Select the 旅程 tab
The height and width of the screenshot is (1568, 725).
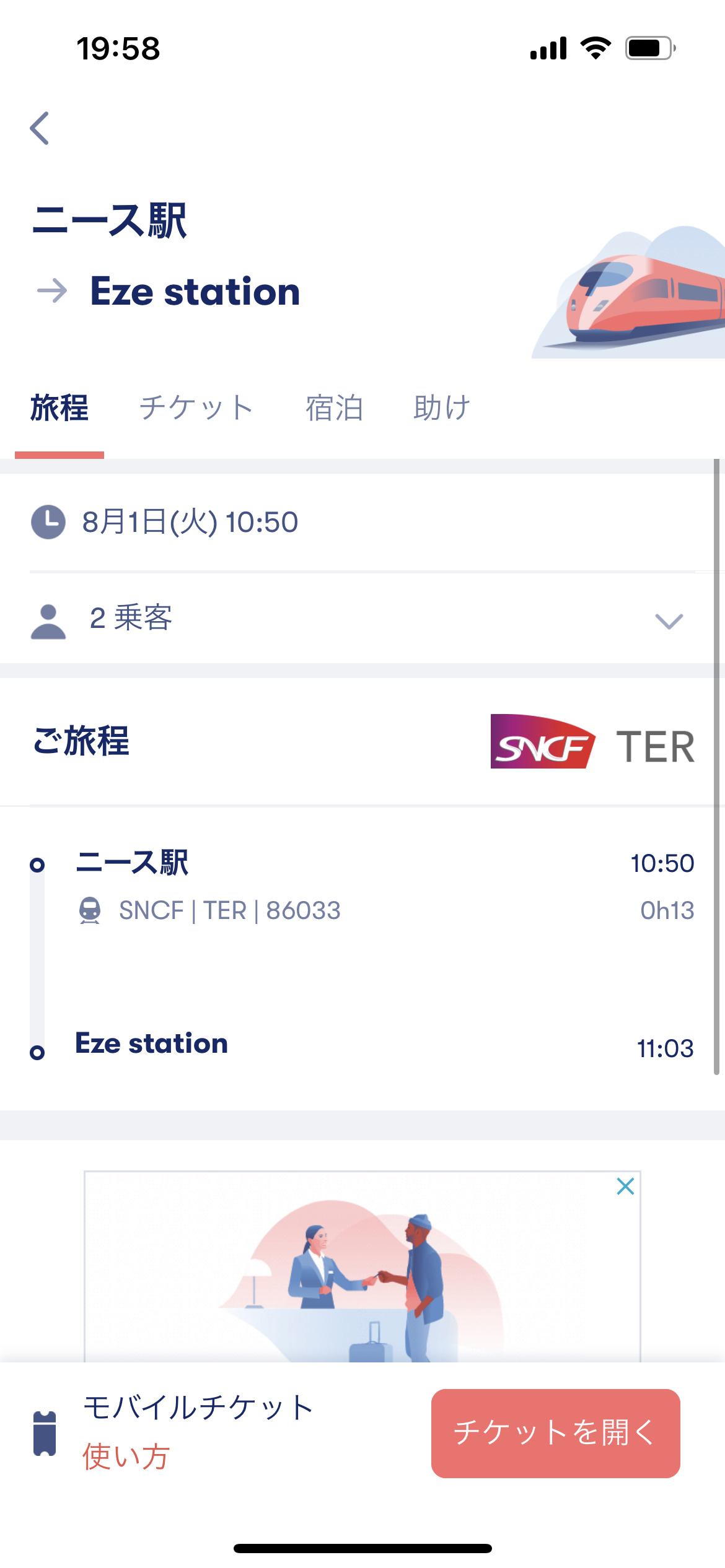pyautogui.click(x=59, y=408)
